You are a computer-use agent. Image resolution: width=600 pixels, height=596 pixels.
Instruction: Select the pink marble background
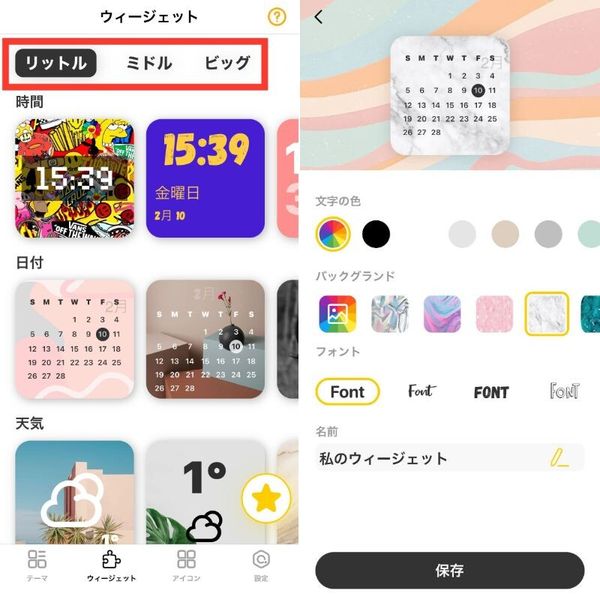tap(494, 314)
